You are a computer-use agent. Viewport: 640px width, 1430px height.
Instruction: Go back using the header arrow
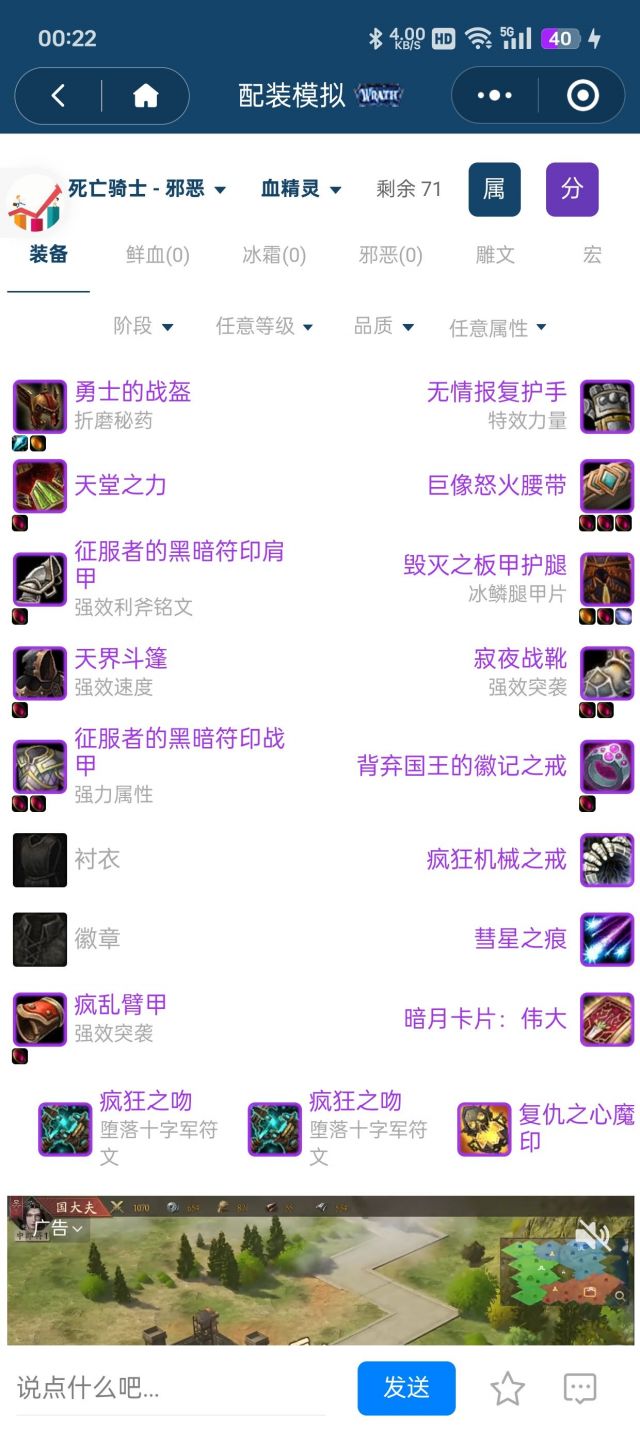click(x=58, y=96)
